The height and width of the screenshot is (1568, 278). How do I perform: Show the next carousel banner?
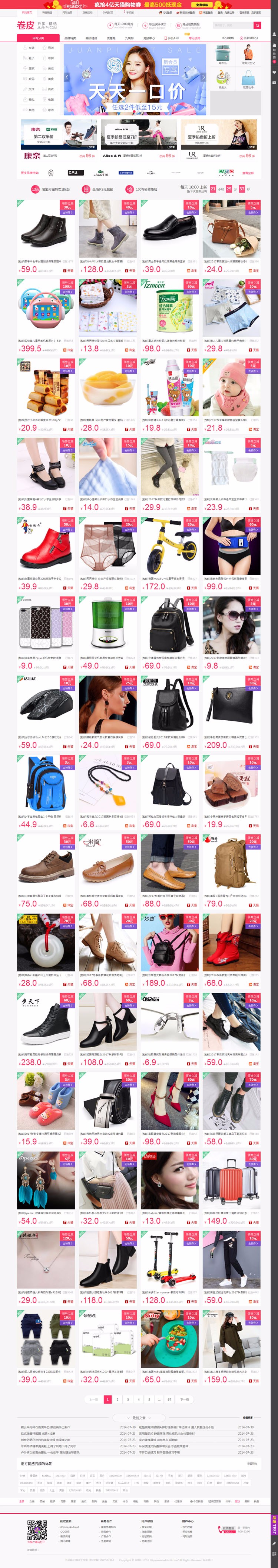click(x=203, y=78)
